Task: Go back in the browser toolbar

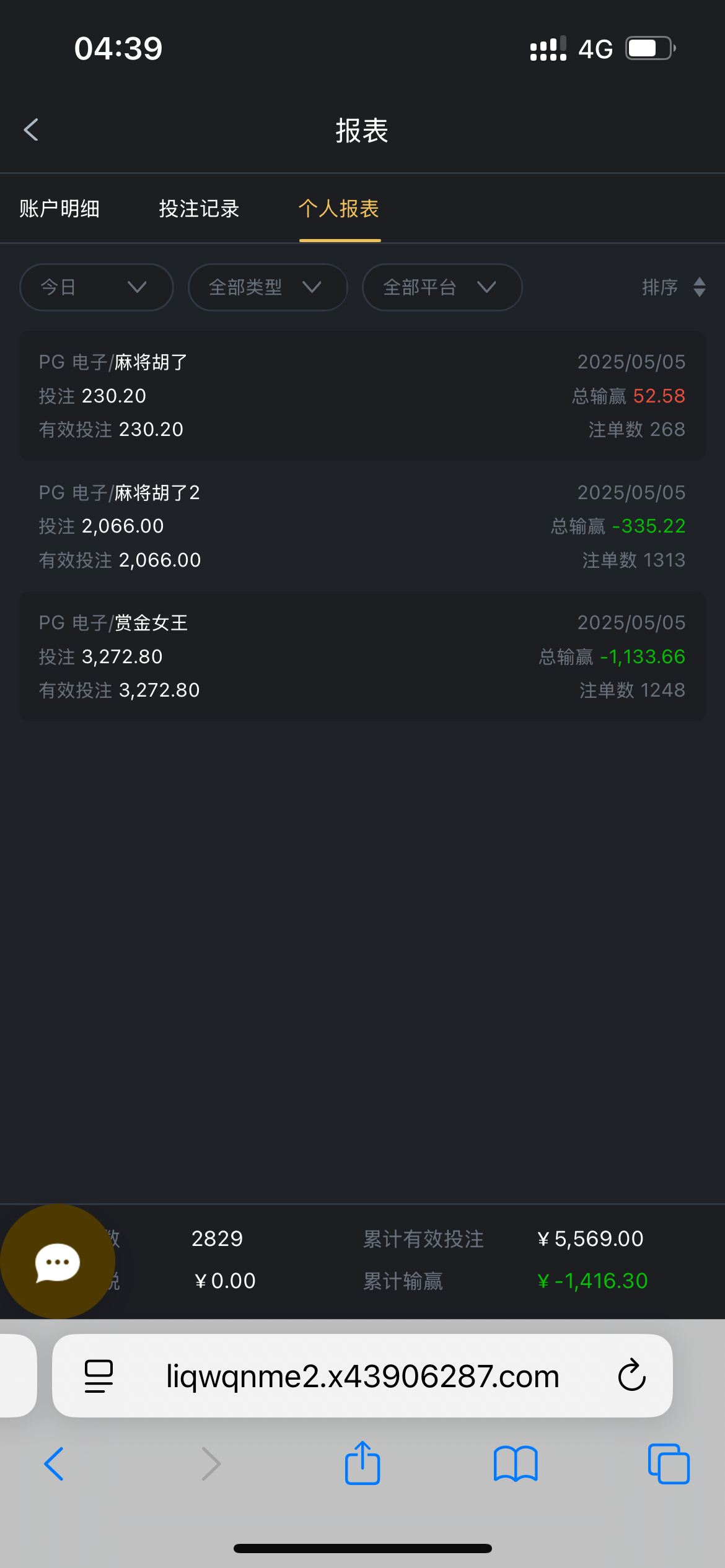Action: (x=54, y=1464)
